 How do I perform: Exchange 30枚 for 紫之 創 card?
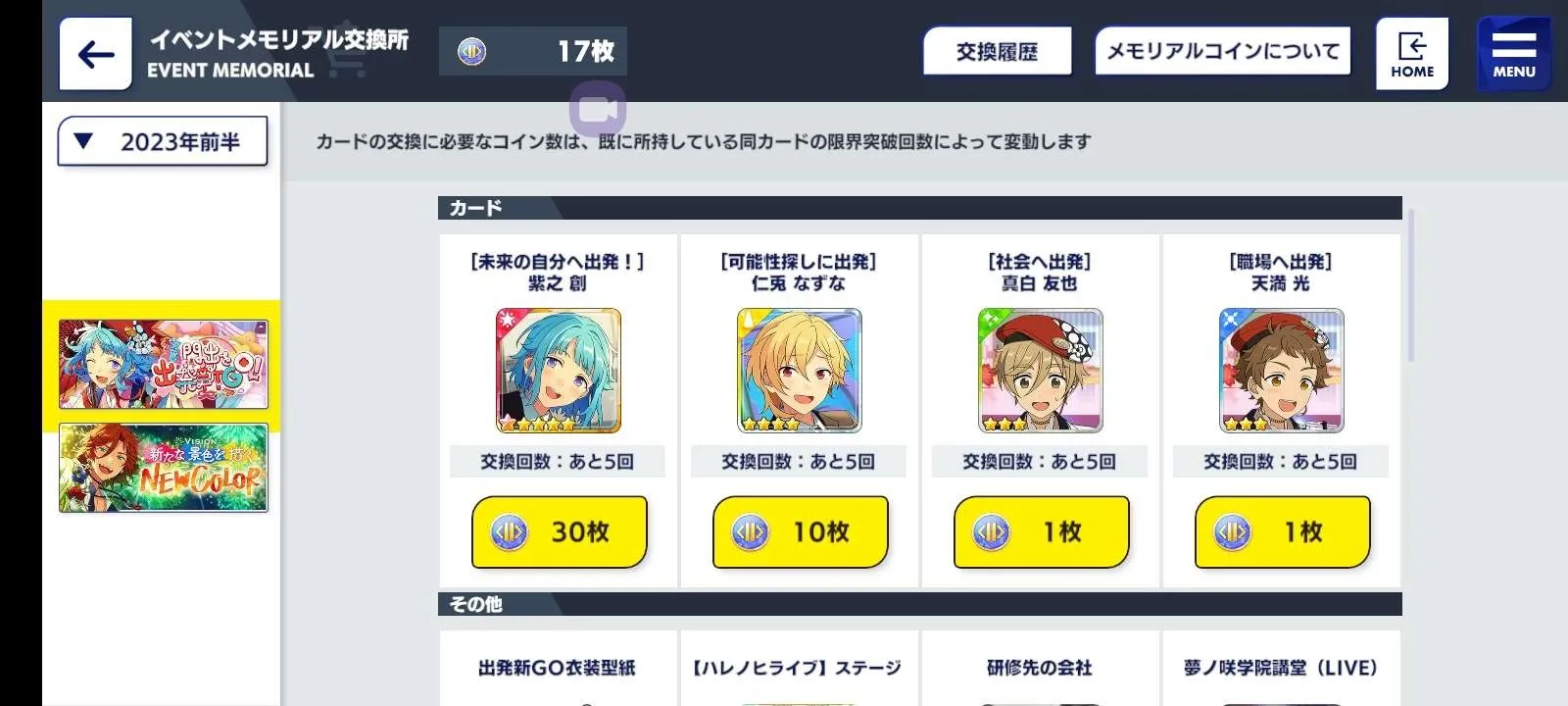tap(560, 531)
